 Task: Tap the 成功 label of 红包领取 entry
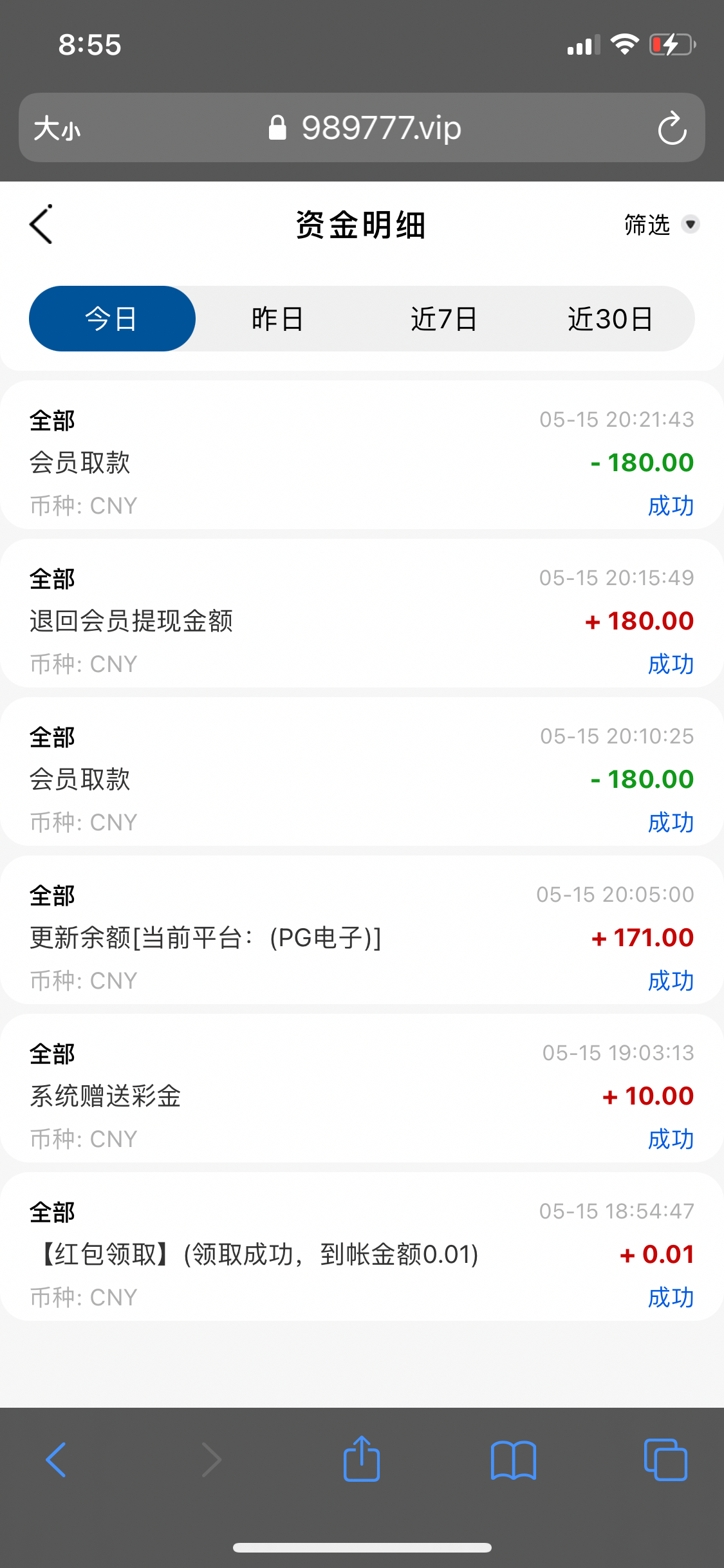671,1297
